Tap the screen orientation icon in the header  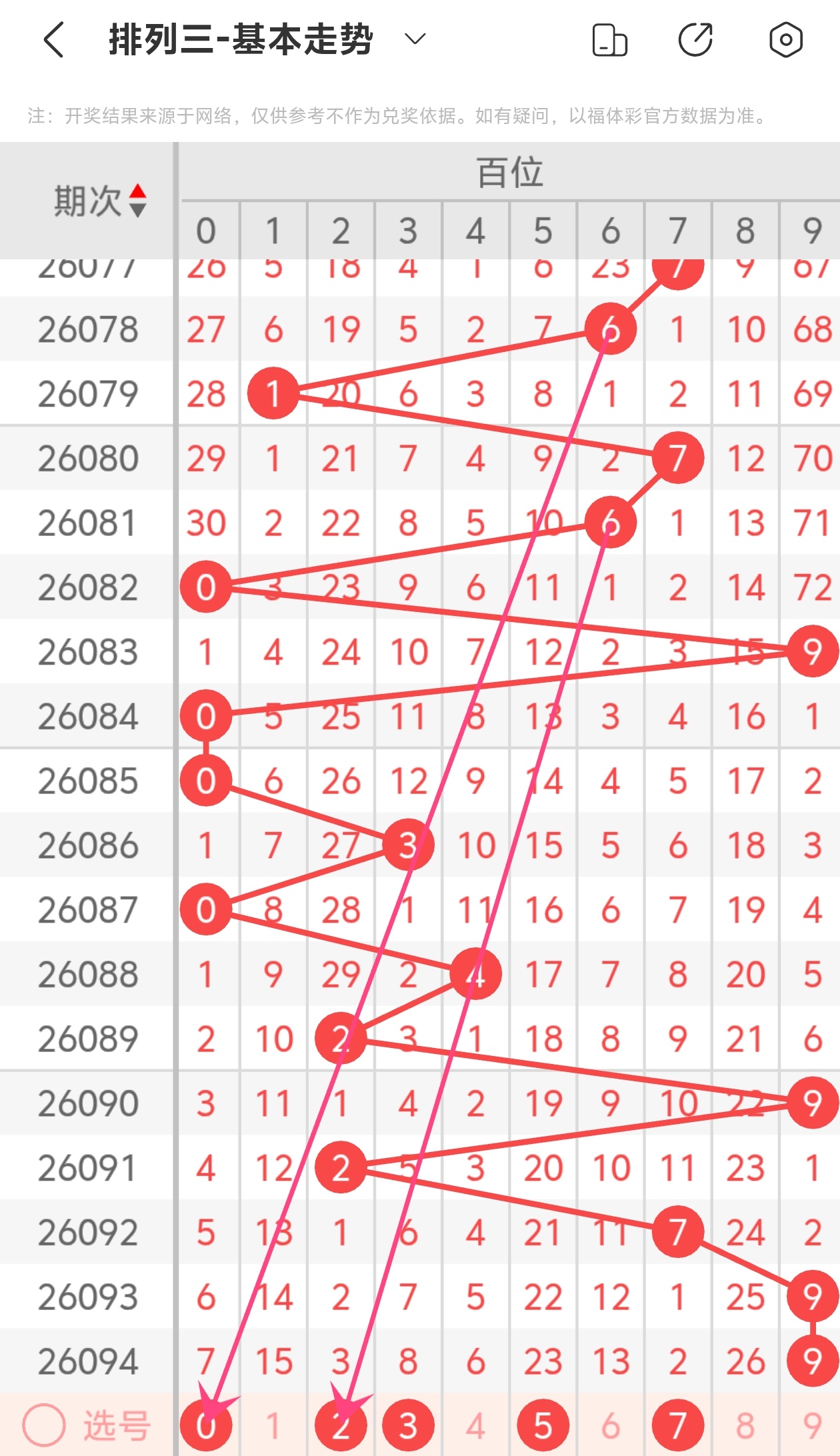[x=609, y=40]
